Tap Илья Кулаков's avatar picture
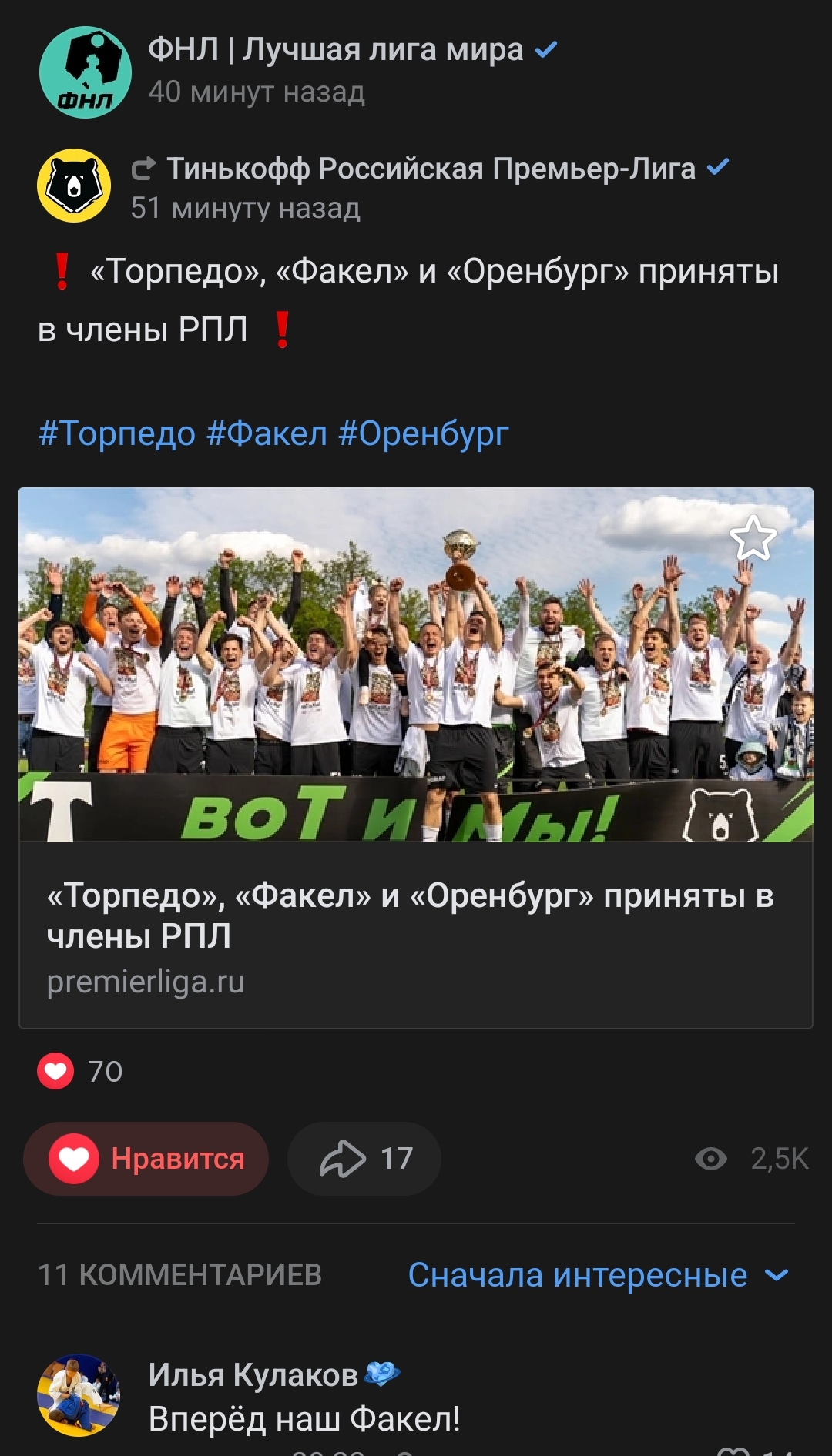This screenshot has height=1456, width=832. click(79, 1394)
